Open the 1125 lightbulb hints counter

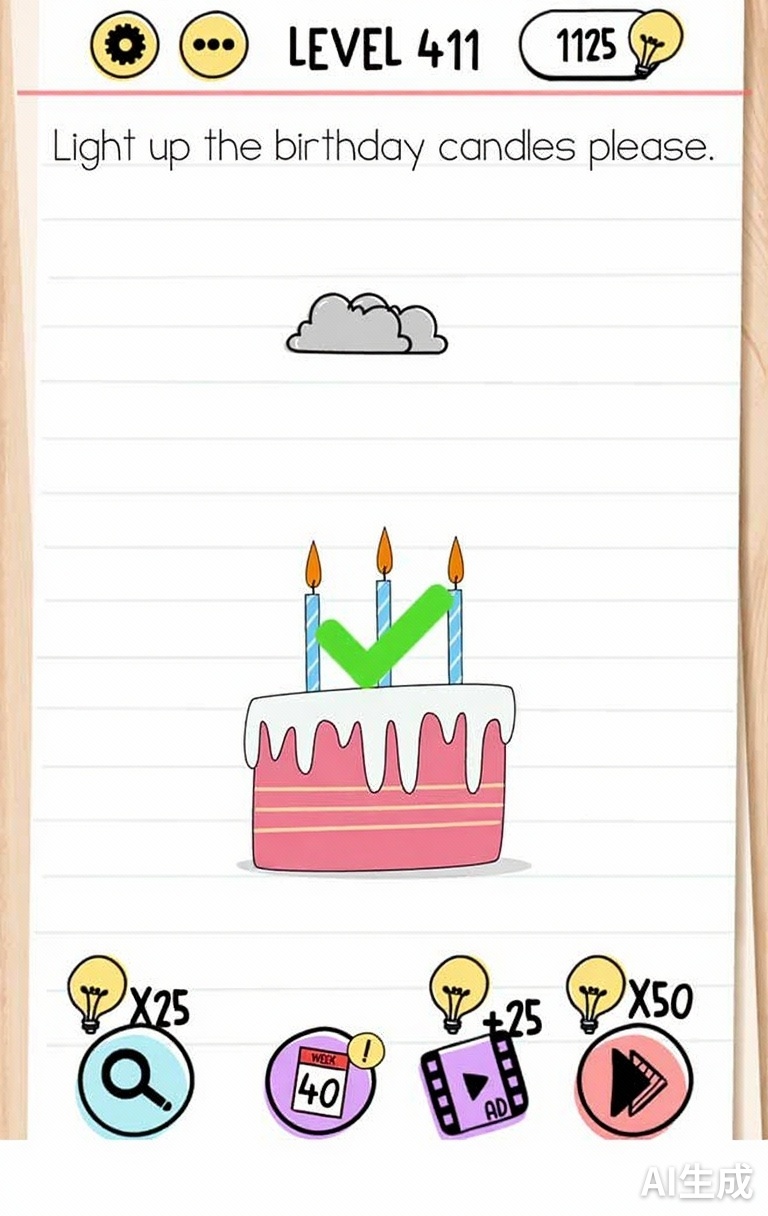pyautogui.click(x=599, y=45)
